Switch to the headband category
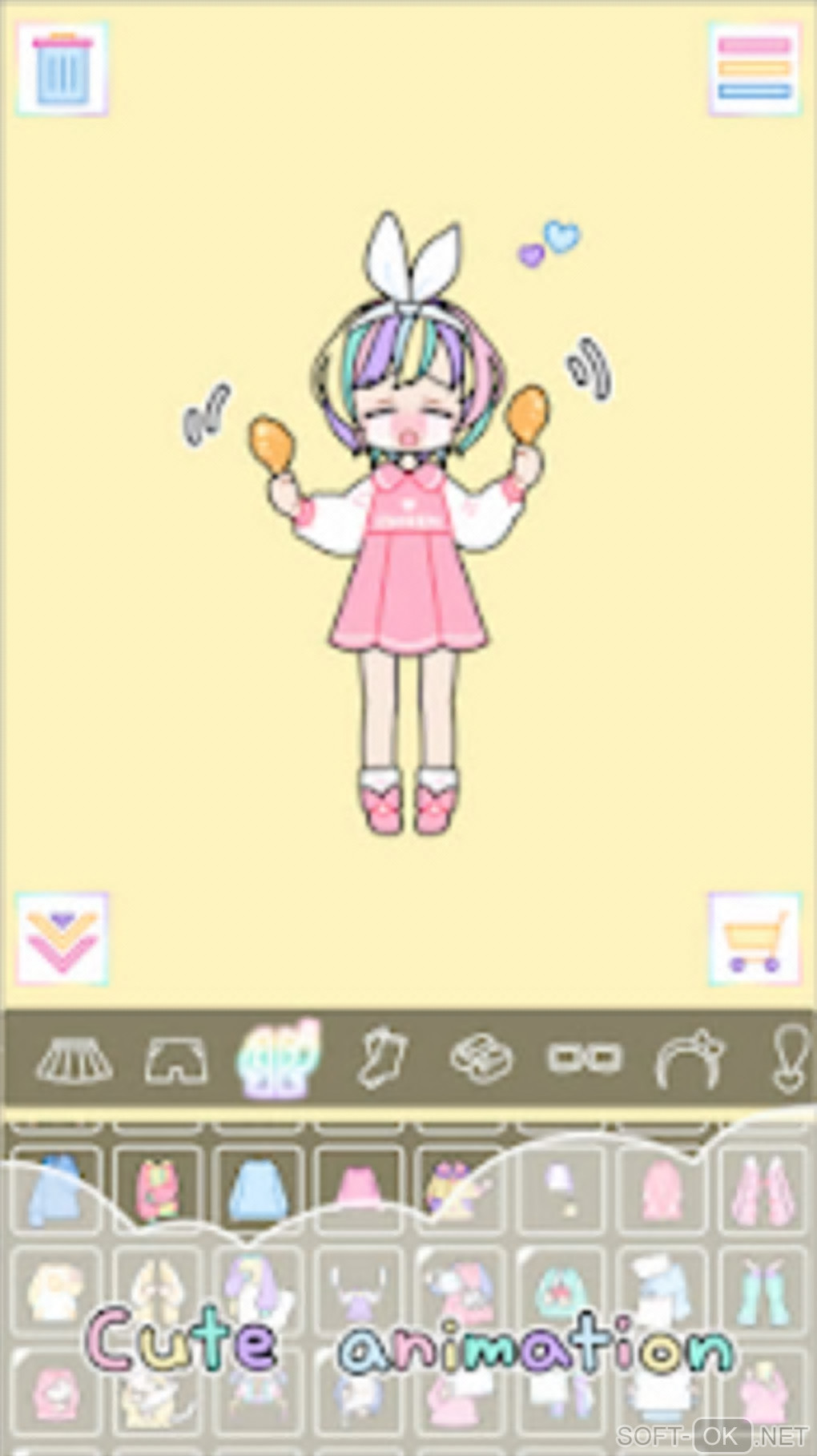The height and width of the screenshot is (1456, 817). pos(689,1058)
